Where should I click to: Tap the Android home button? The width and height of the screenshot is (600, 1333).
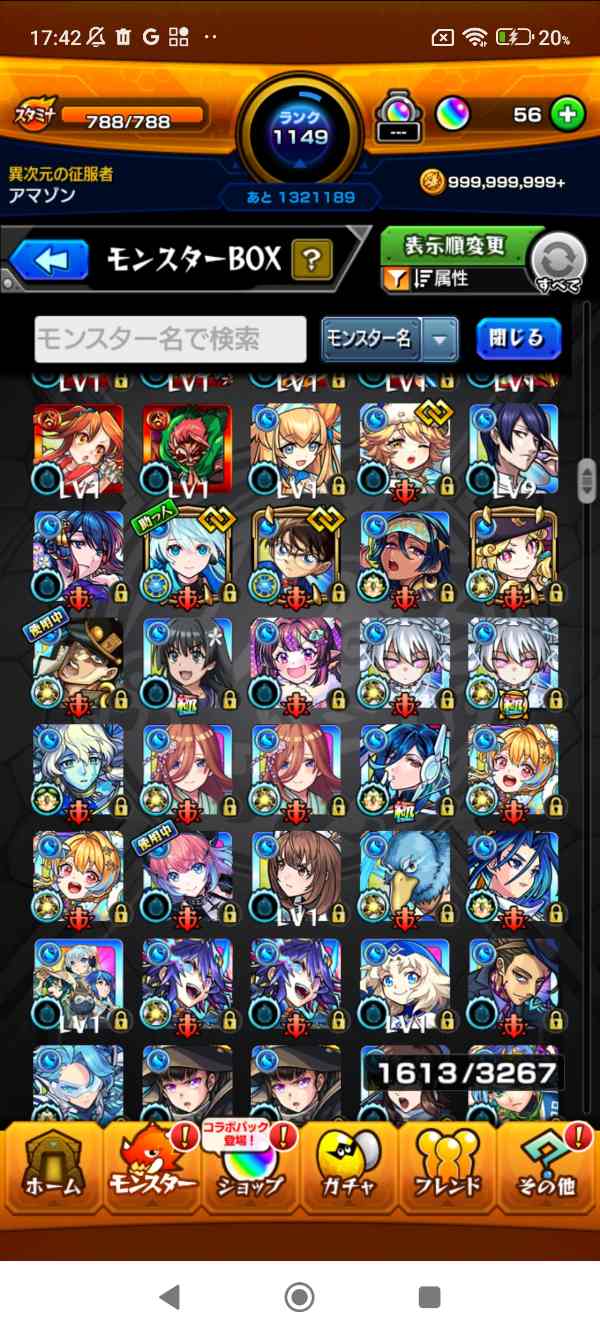pos(299,1297)
